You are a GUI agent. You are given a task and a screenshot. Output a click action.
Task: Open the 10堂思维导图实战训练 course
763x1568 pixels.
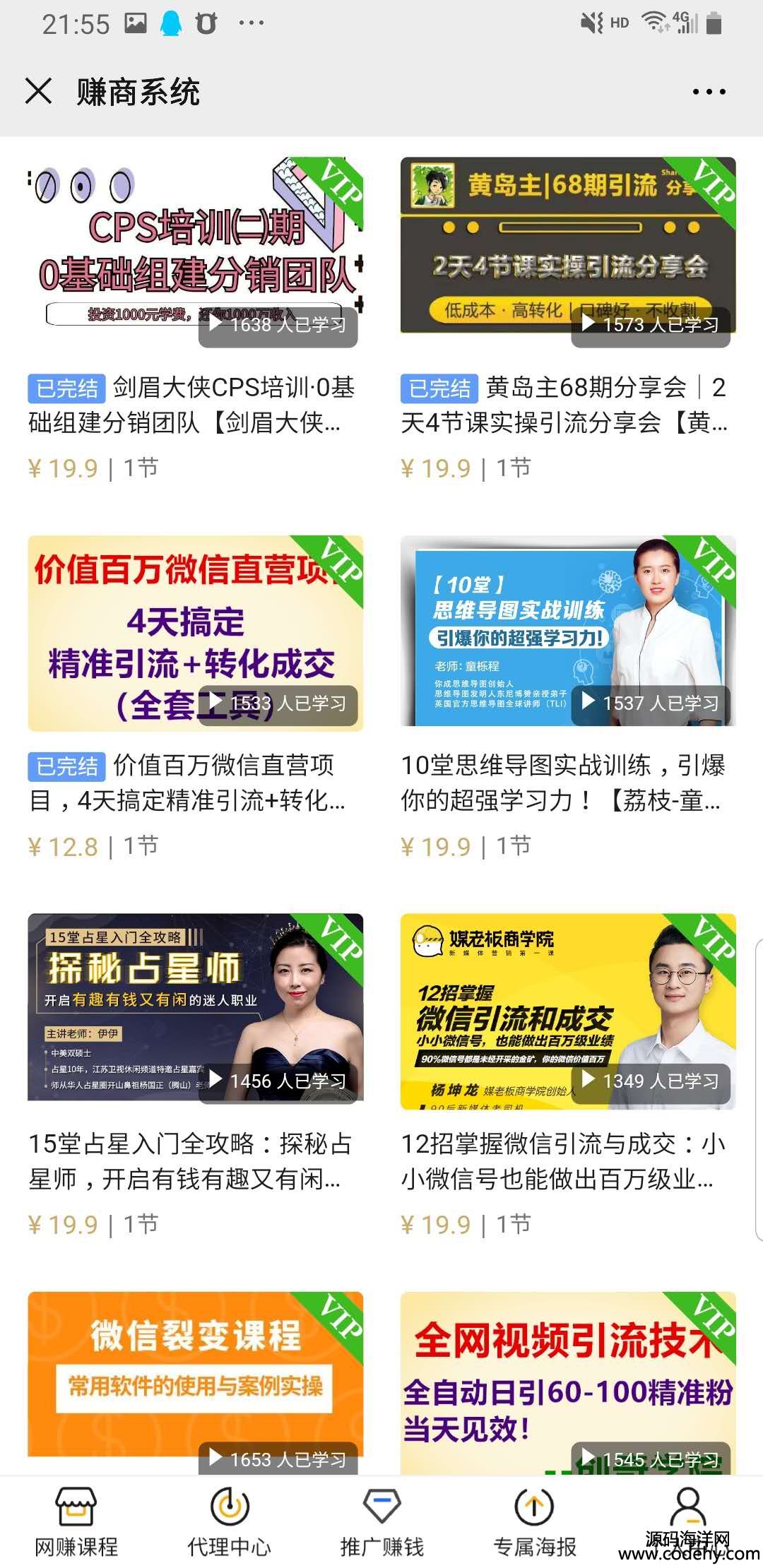568,631
